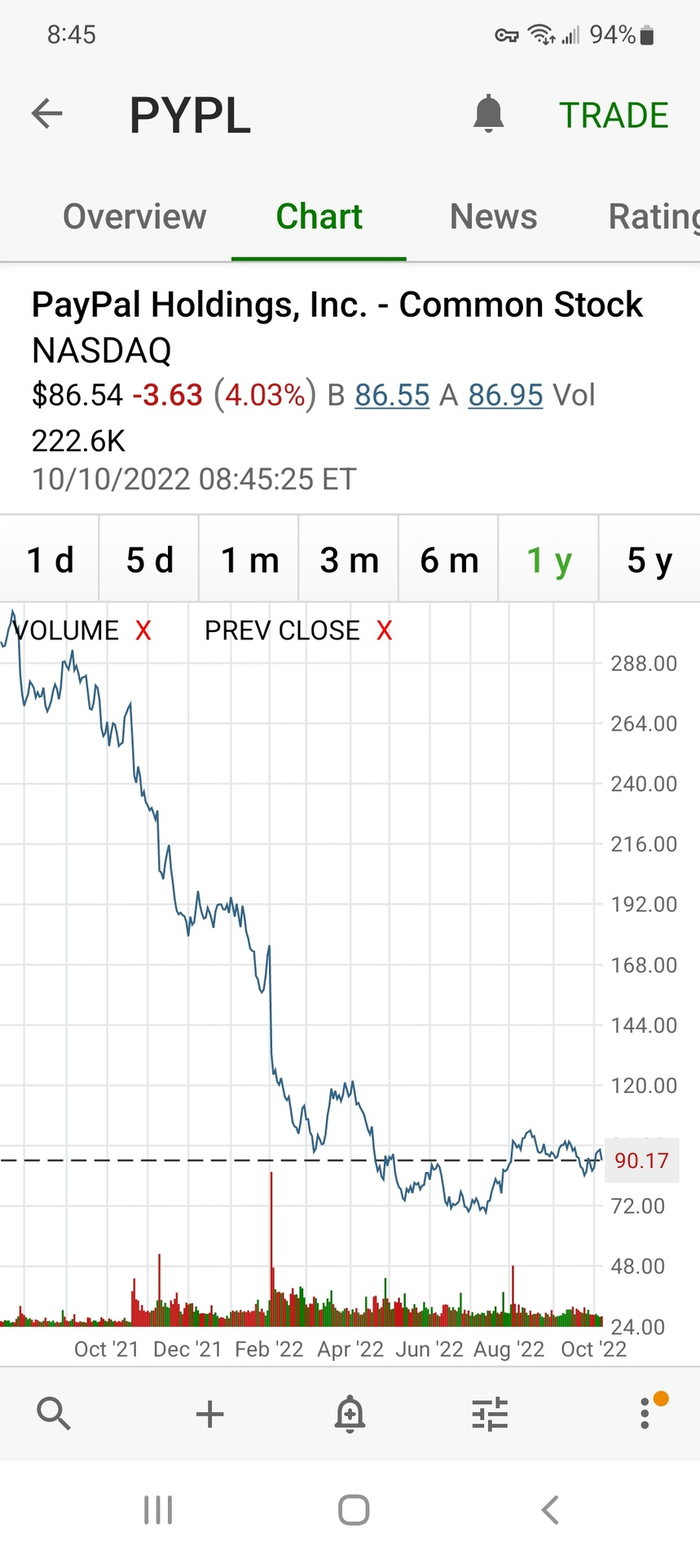The width and height of the screenshot is (700, 1554).
Task: Go back using the arrow icon
Action: [x=47, y=114]
